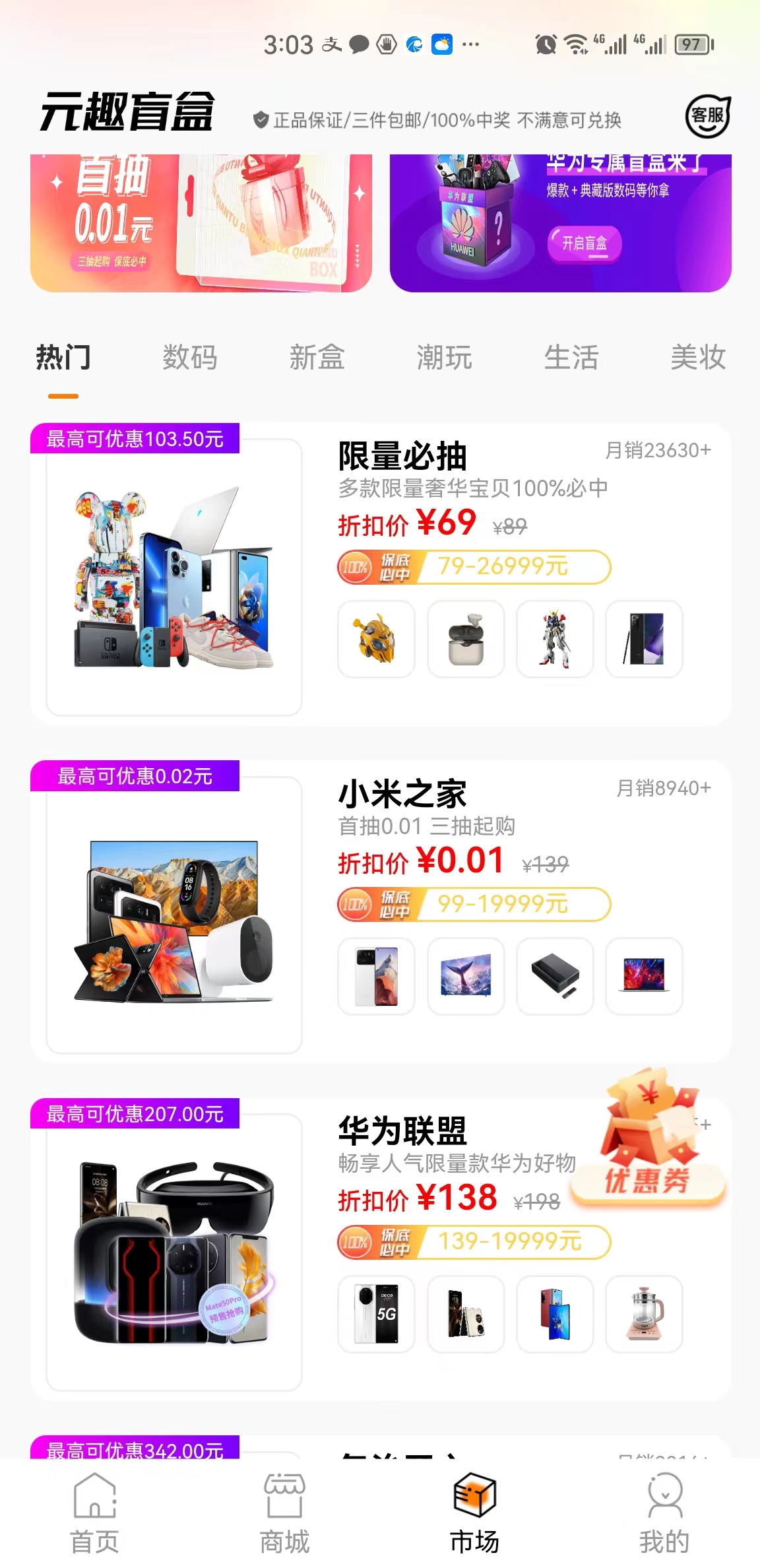Screen dimensions: 760x1568
Task: Switch to the 潮玩 tab
Action: [x=444, y=358]
